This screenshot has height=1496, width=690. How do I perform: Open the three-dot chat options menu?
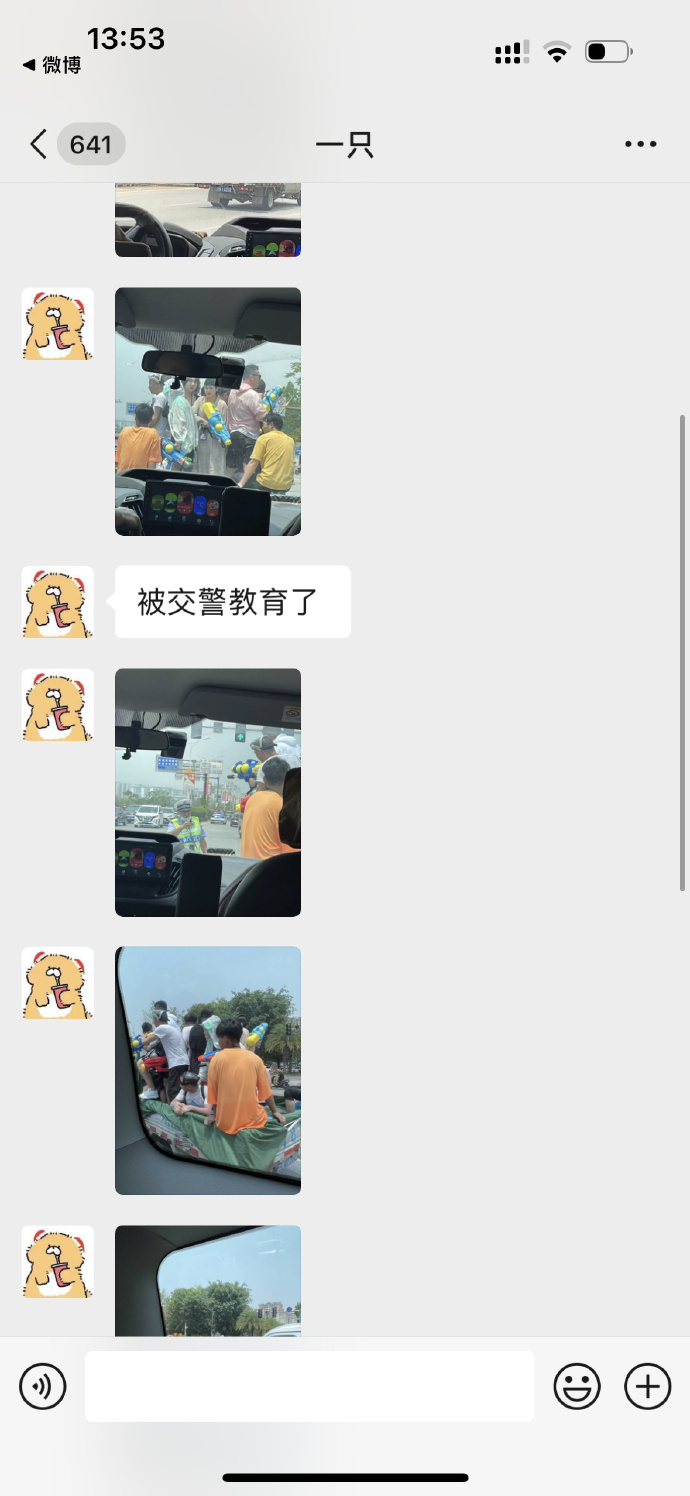click(640, 144)
